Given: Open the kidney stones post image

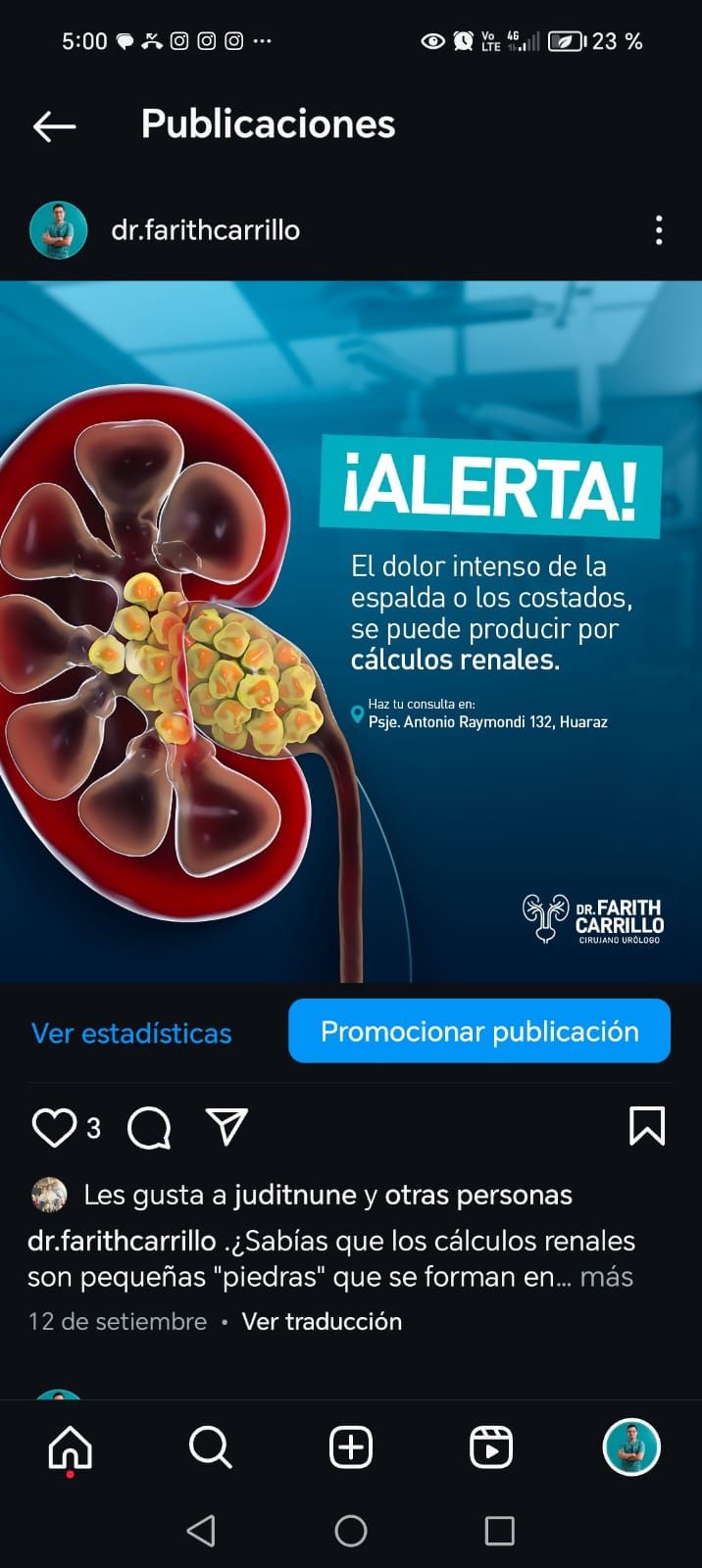Looking at the screenshot, I should point(351,632).
